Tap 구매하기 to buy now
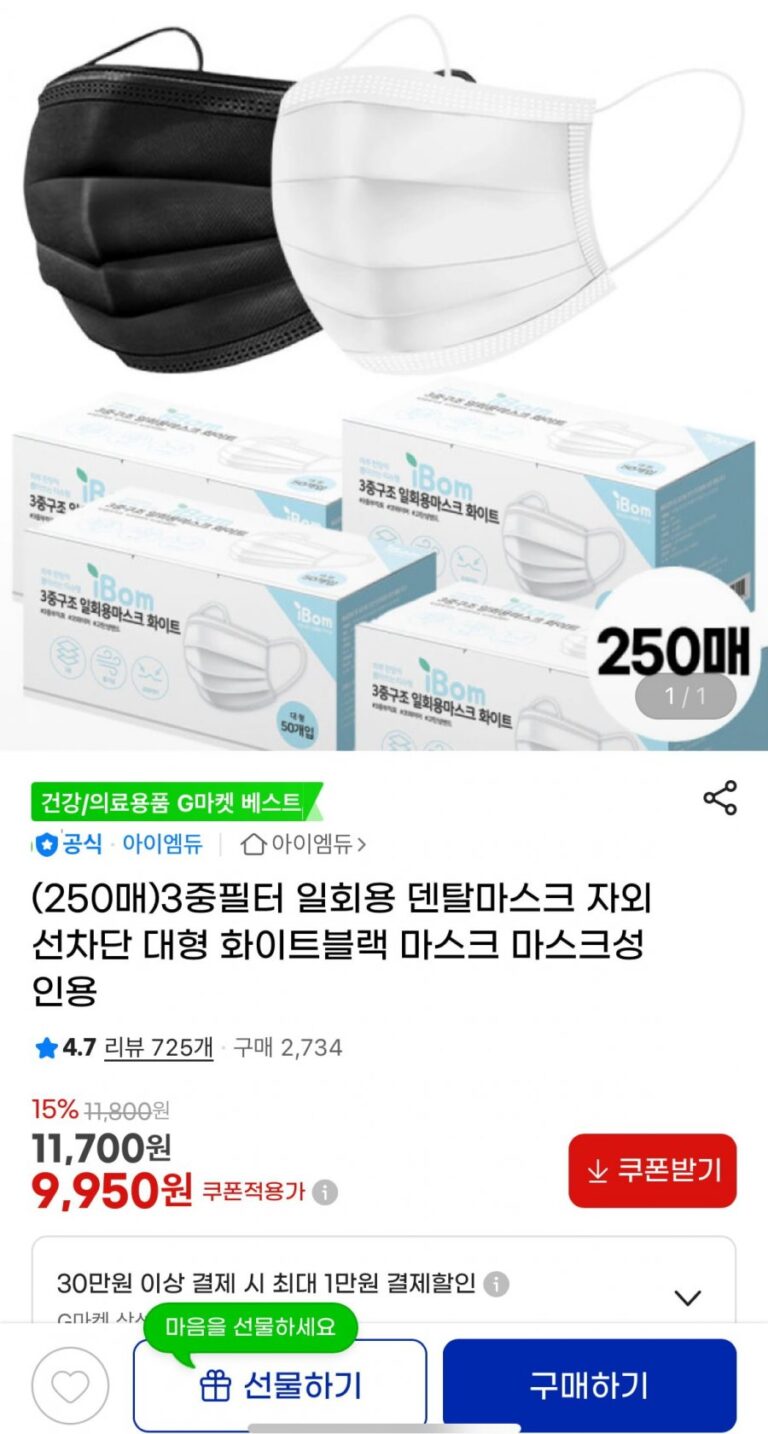This screenshot has width=768, height=1434. (589, 1386)
